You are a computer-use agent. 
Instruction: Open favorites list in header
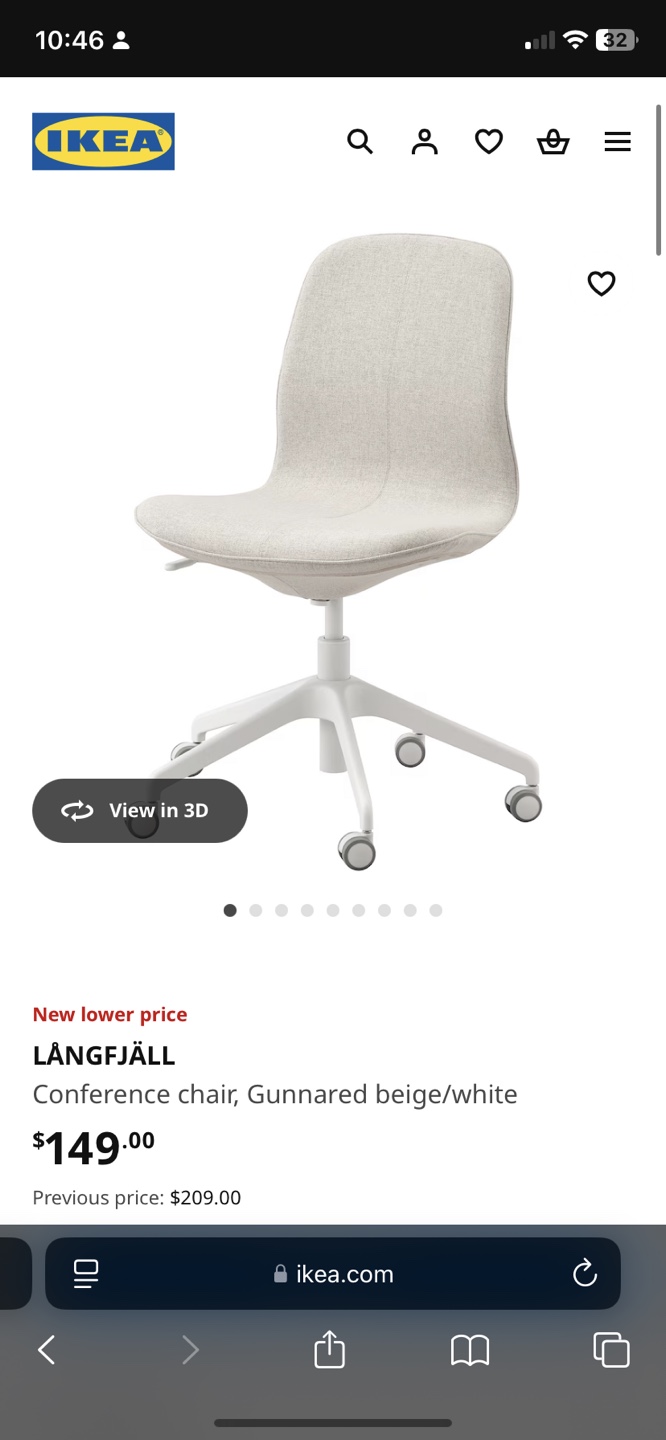[489, 142]
